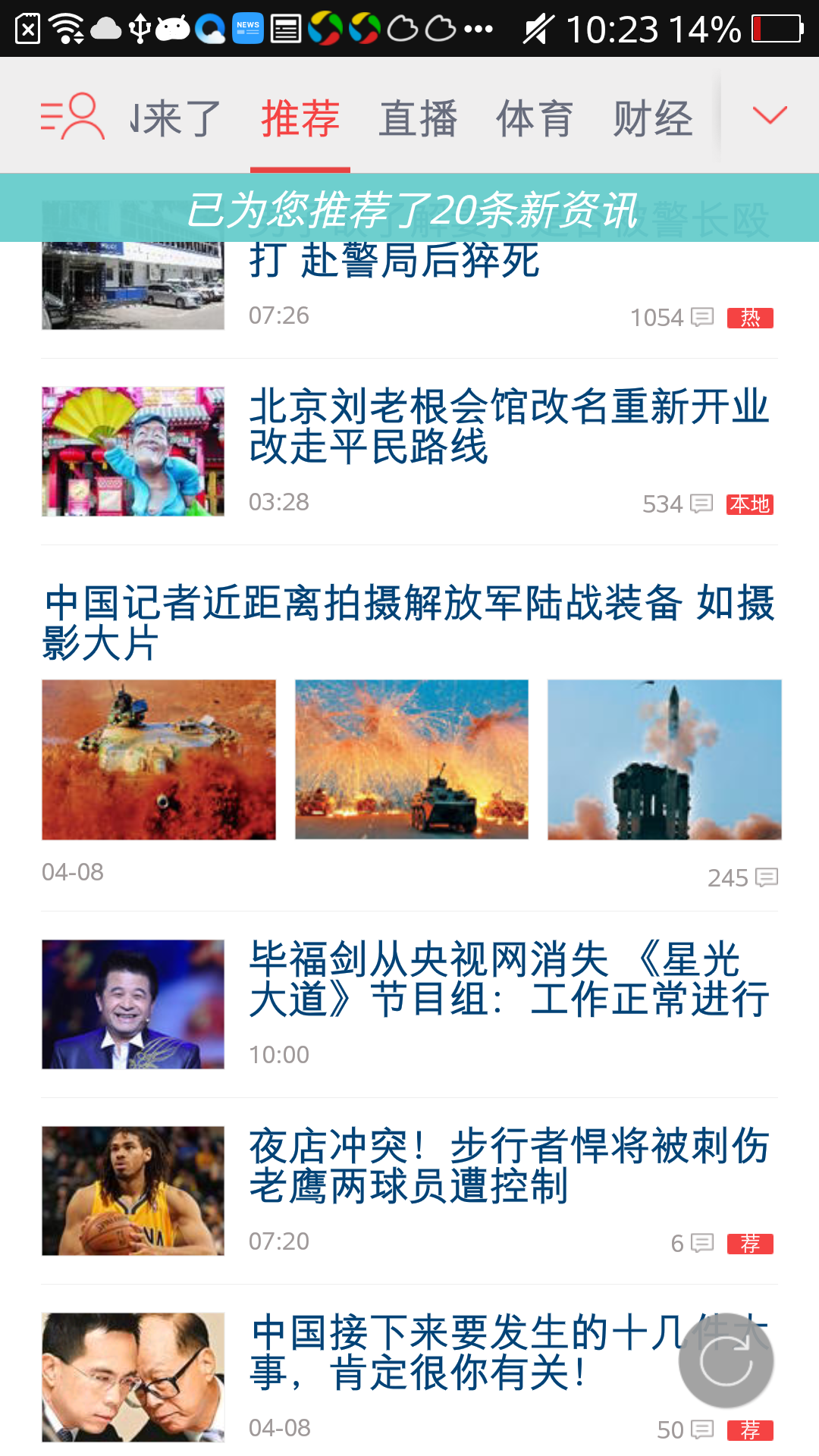This screenshot has width=819, height=1456.
Task: Switch to the 财经 tab
Action: (x=652, y=119)
